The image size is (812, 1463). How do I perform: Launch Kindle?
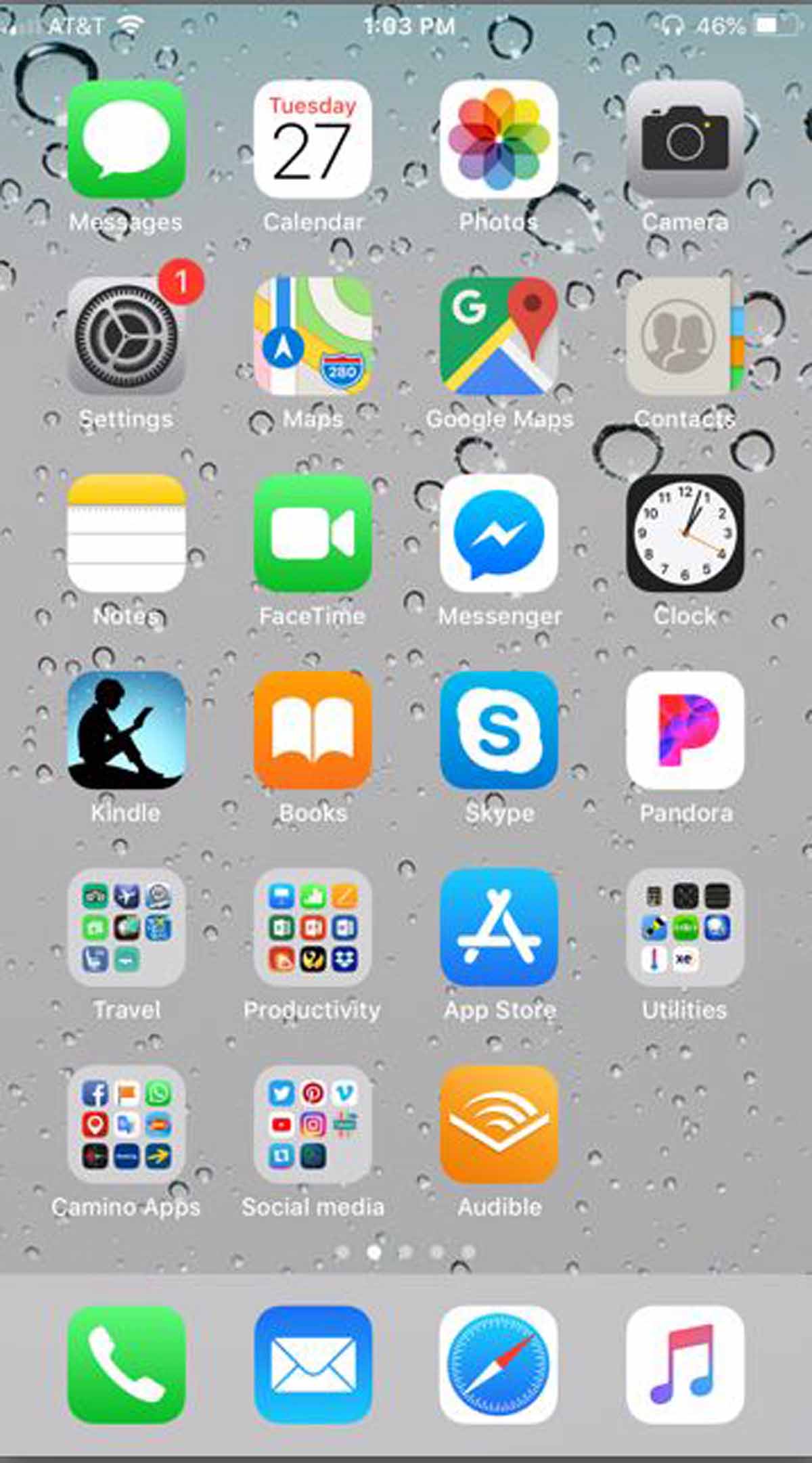pos(126,730)
